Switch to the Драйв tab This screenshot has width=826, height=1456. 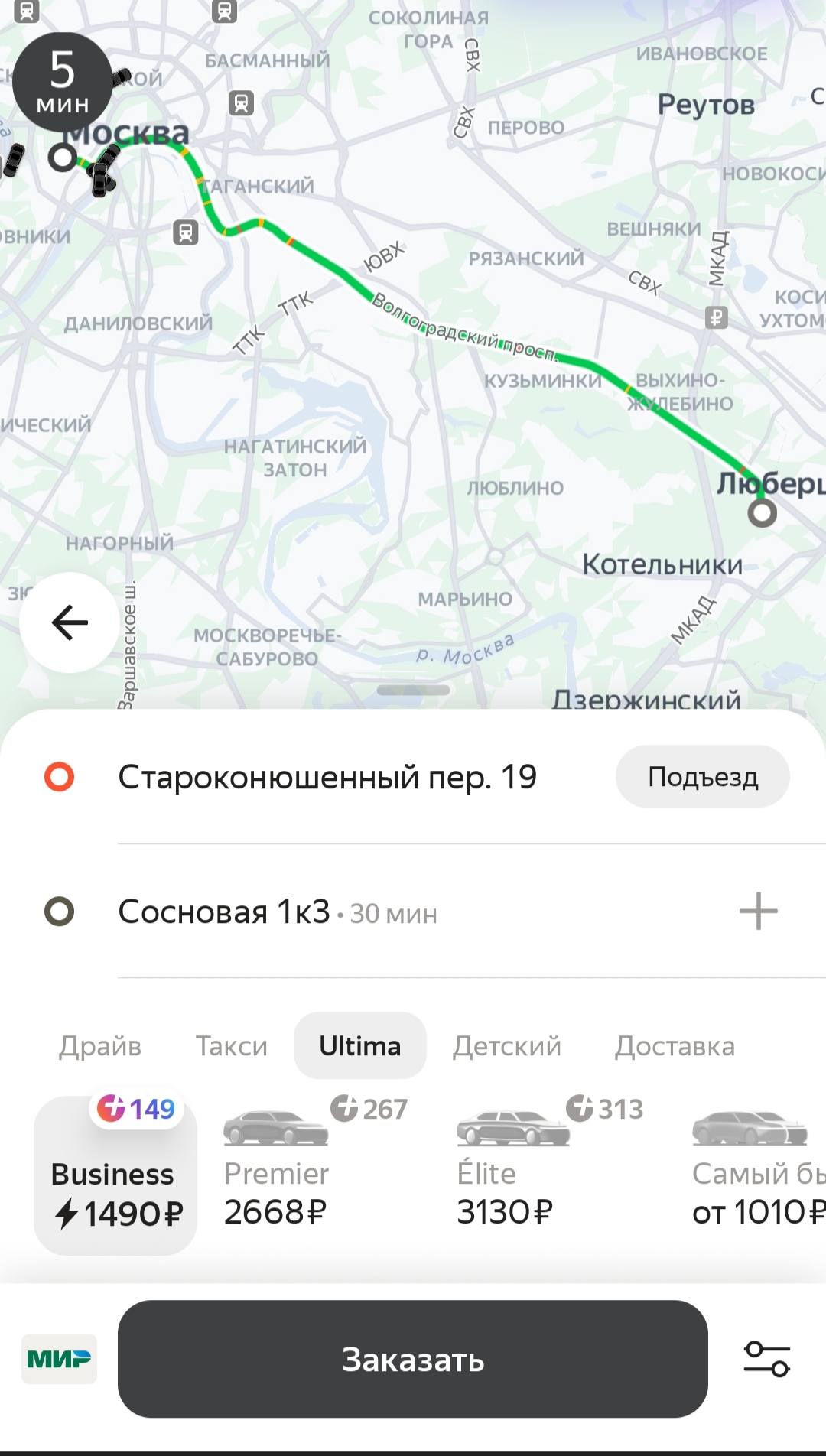tap(100, 1046)
